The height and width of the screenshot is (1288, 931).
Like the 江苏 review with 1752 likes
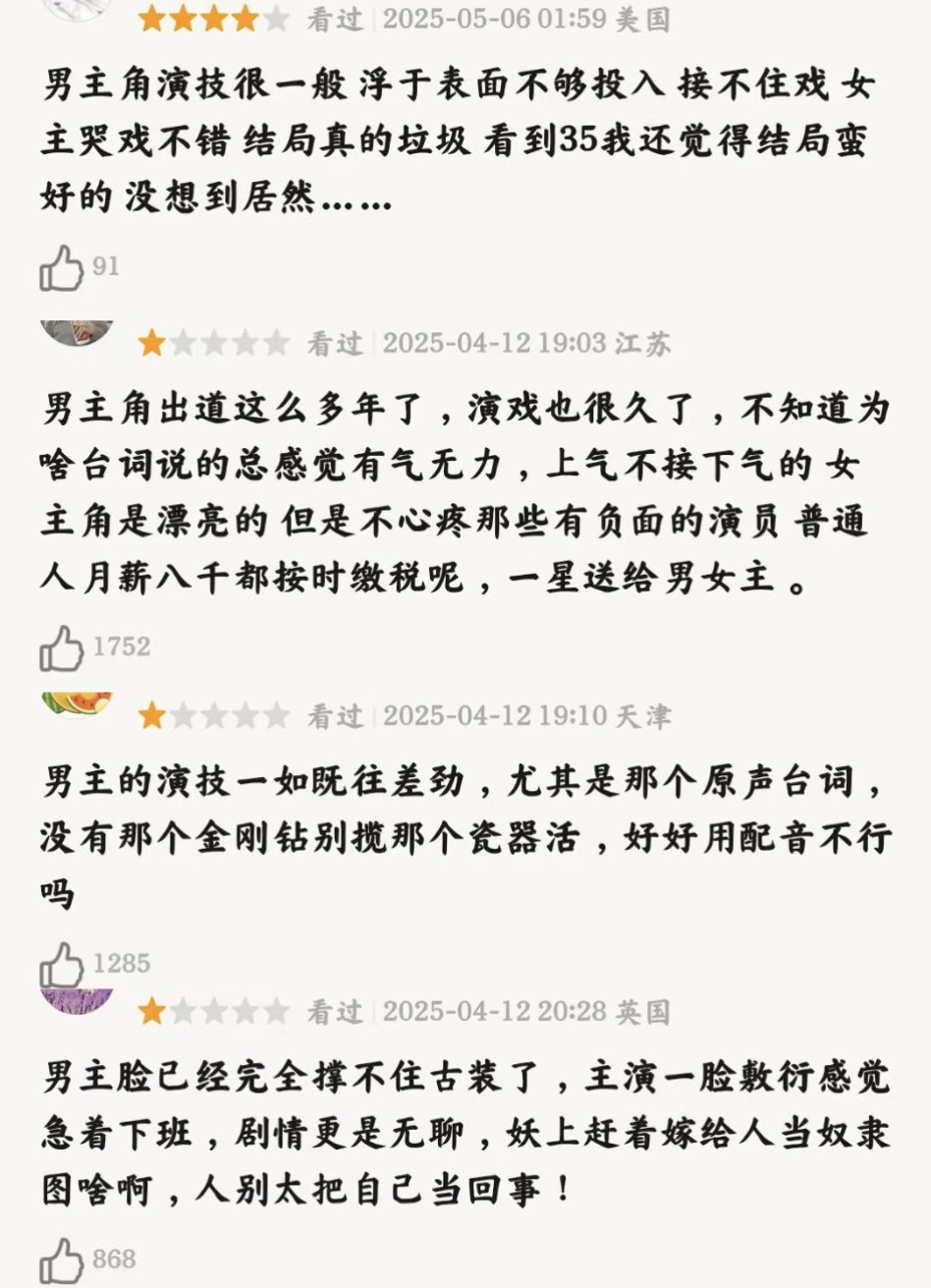click(x=61, y=649)
